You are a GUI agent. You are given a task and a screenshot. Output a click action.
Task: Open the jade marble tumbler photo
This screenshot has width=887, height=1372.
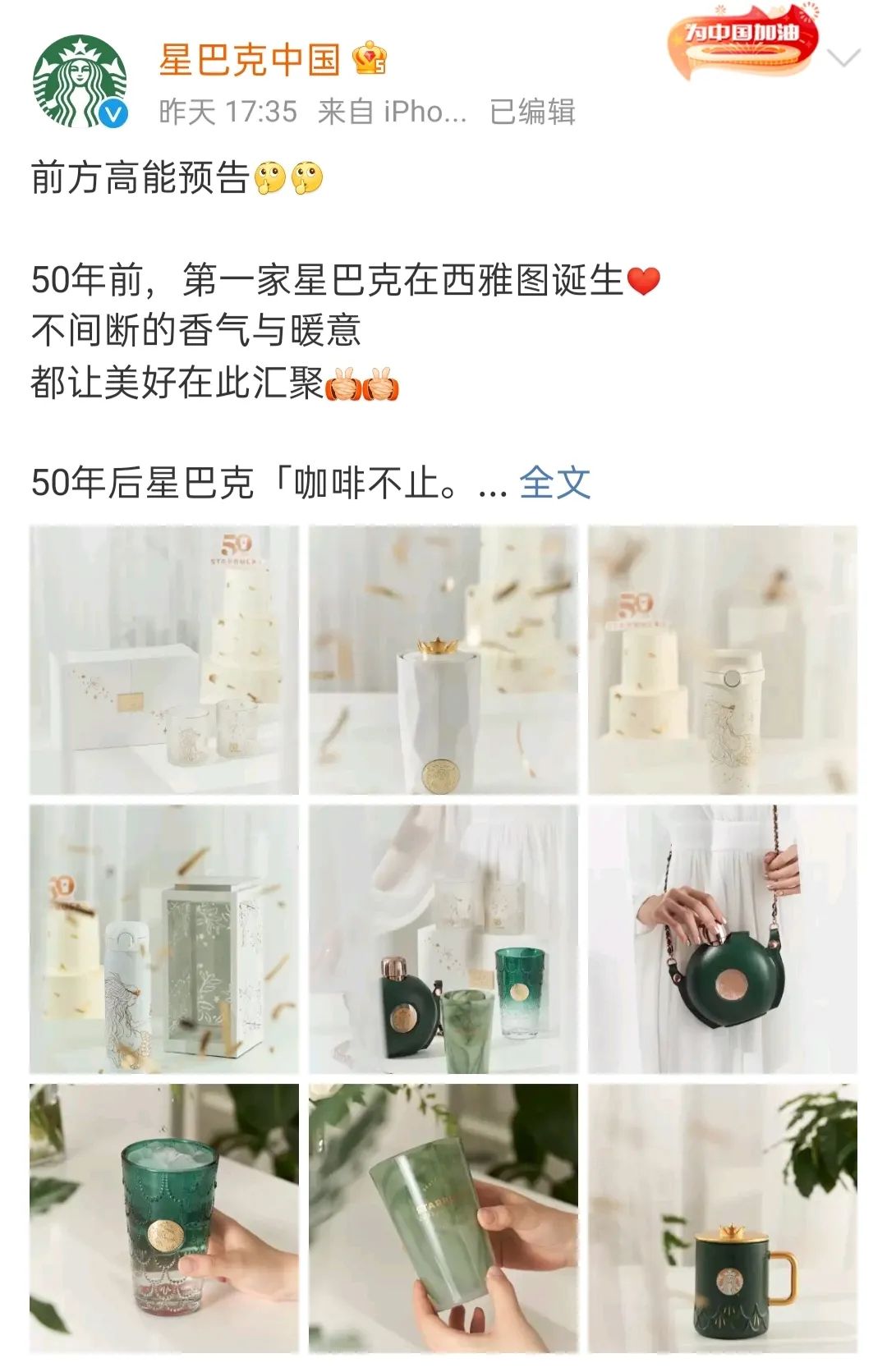(x=443, y=1218)
